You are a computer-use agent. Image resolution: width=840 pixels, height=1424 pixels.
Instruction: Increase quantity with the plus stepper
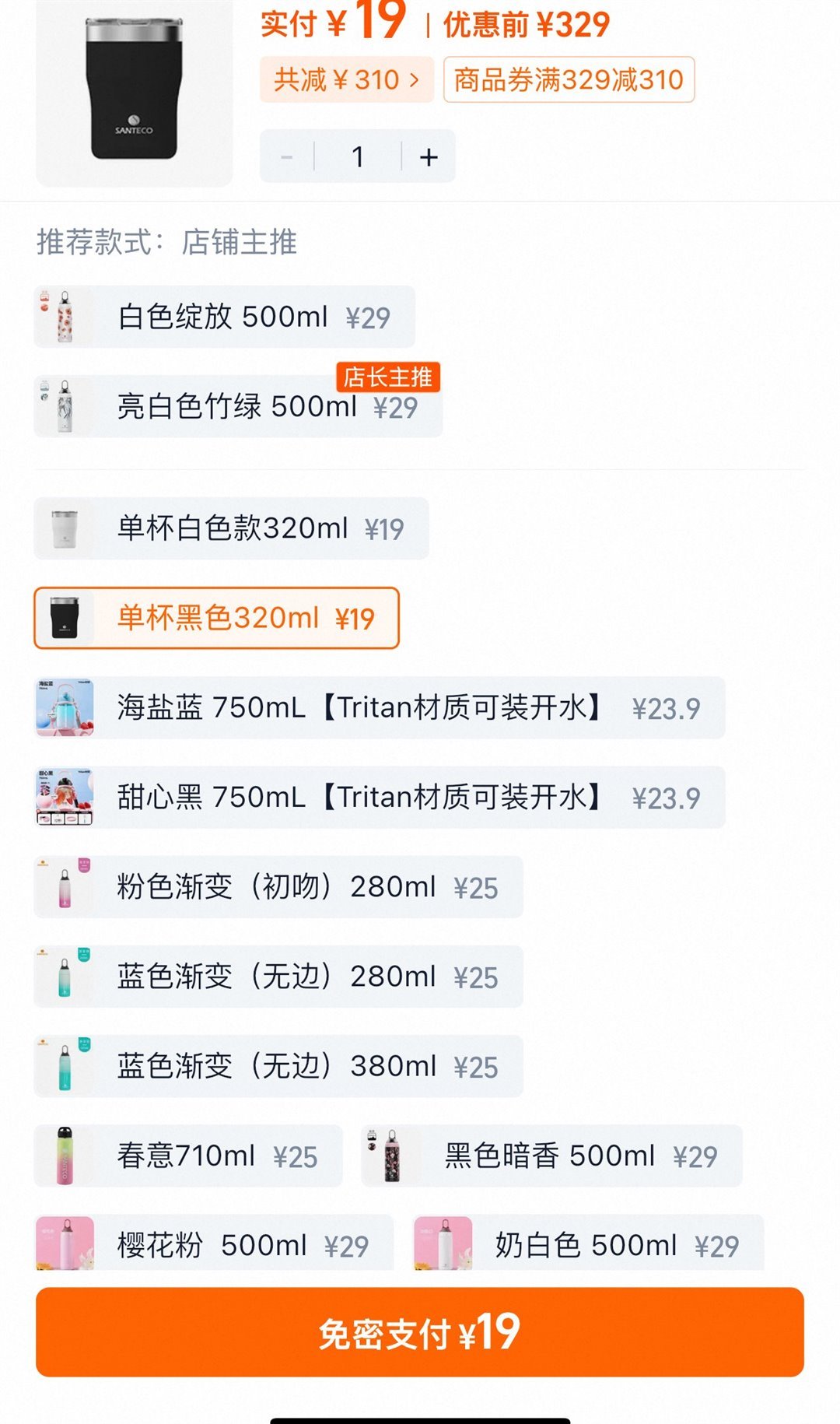tap(427, 156)
